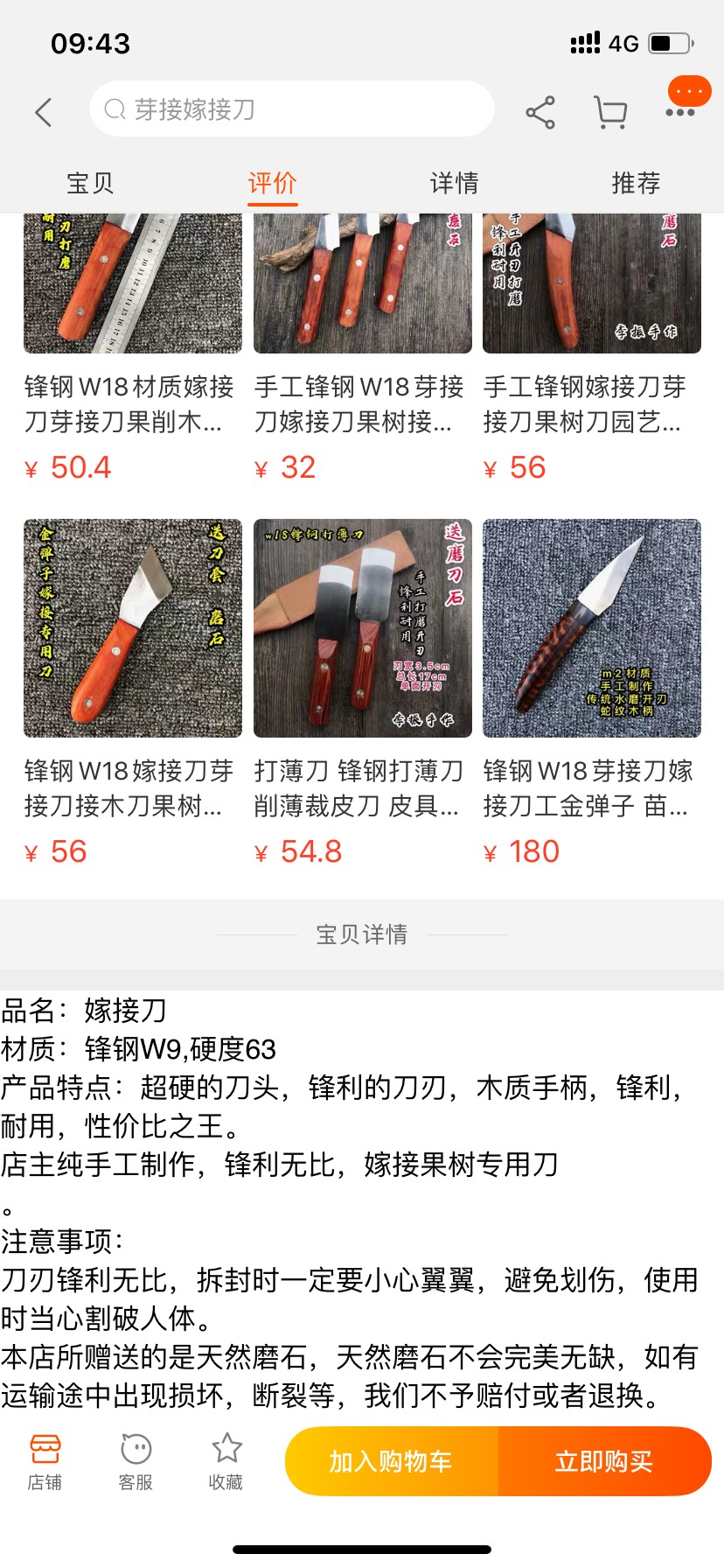724x1568 pixels.
Task: Open the shopping cart icon
Action: coord(610,112)
